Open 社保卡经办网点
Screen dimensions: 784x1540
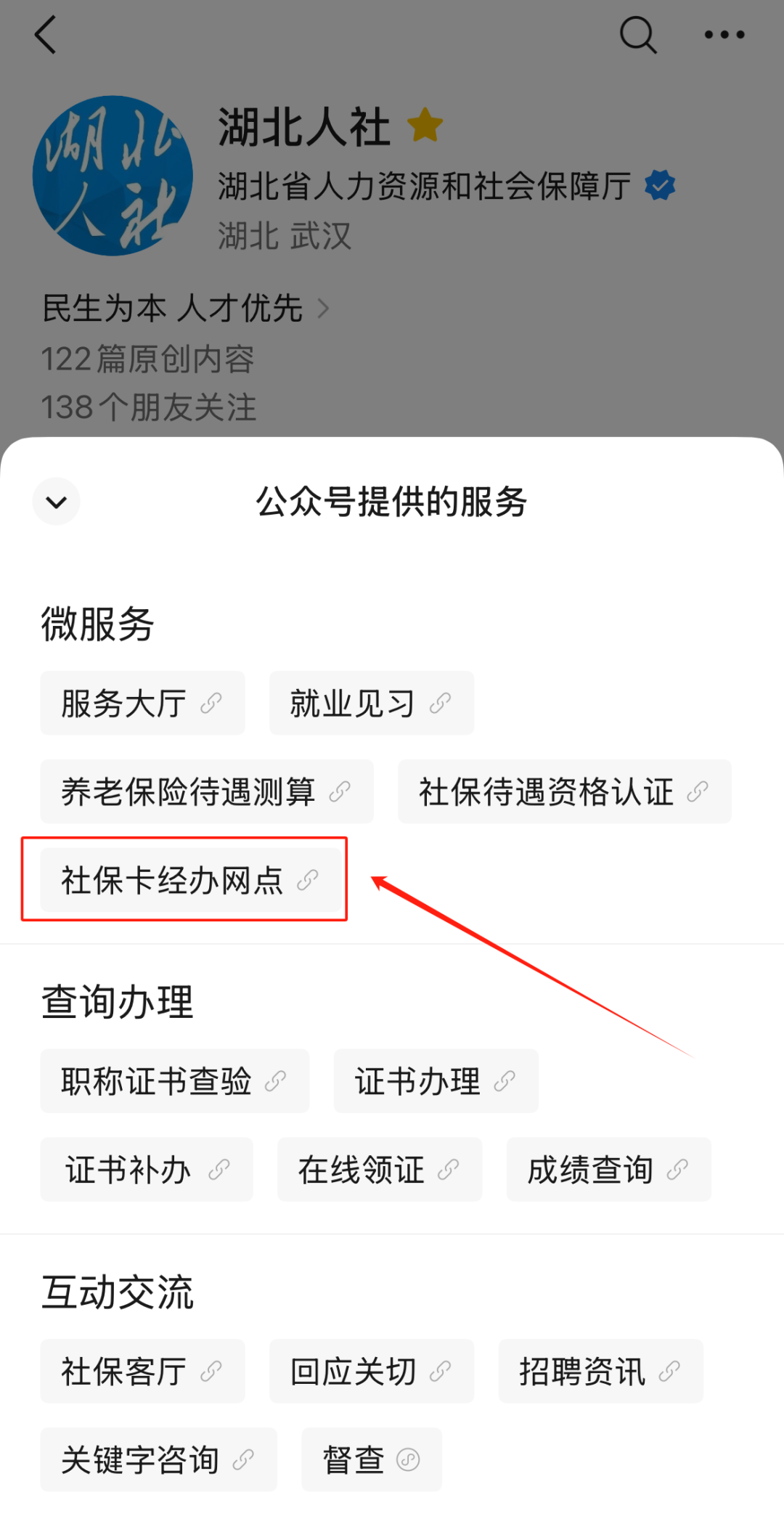pos(190,880)
